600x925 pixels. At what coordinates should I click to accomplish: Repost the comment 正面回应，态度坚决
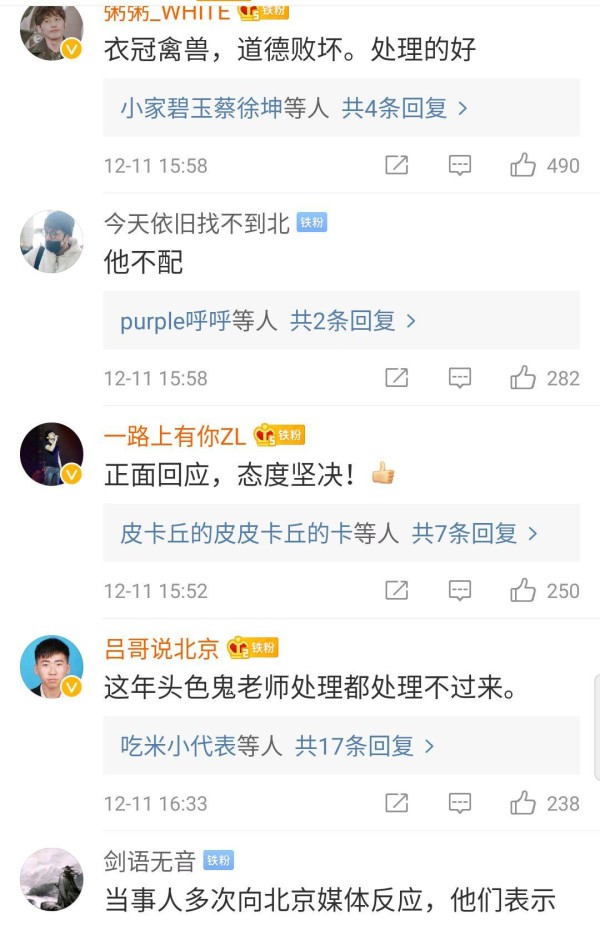pyautogui.click(x=397, y=591)
